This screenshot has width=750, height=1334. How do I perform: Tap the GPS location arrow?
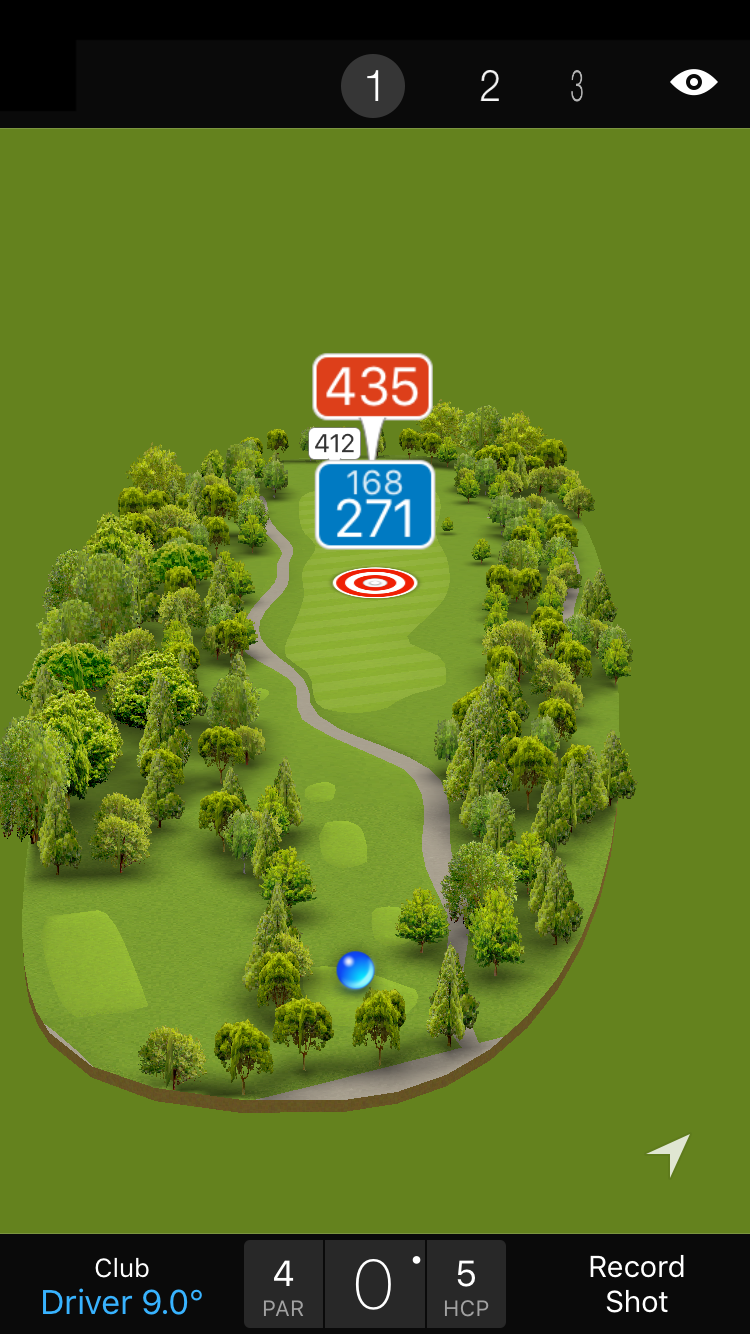click(668, 1155)
